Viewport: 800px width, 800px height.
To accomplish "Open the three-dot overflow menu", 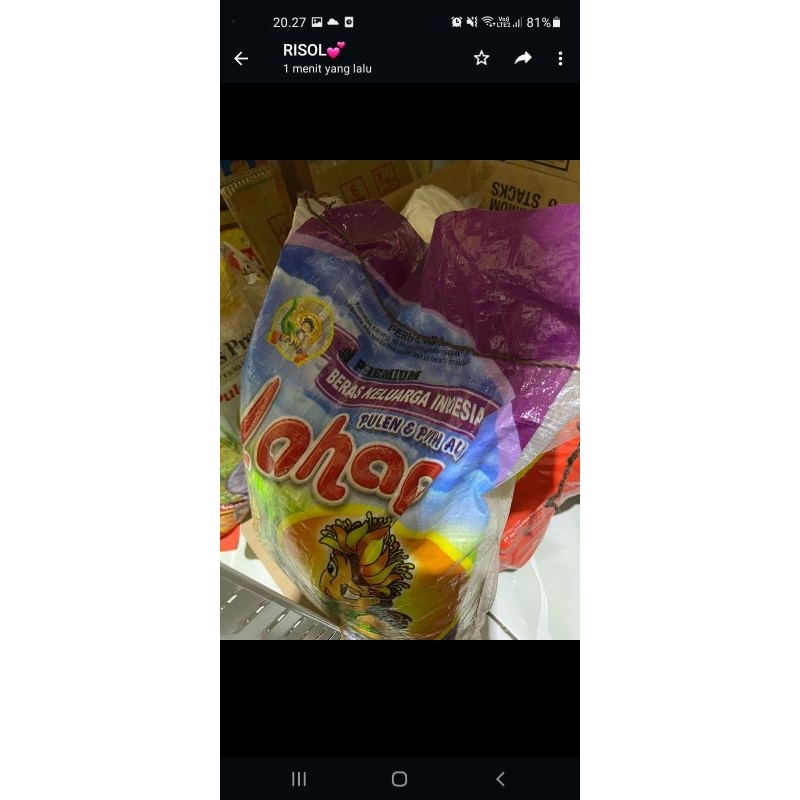I will coord(560,59).
